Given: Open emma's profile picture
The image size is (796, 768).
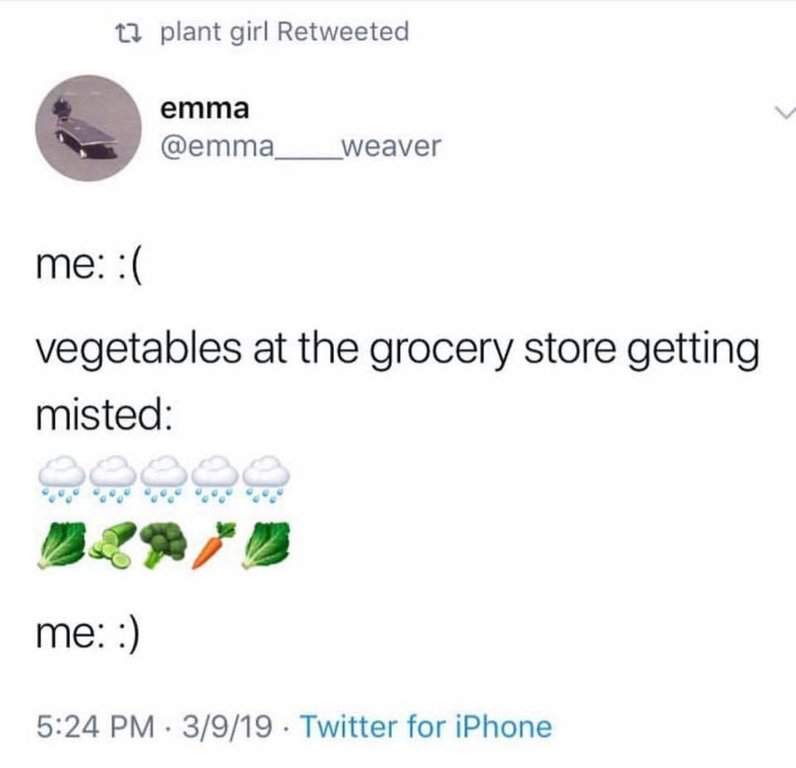Looking at the screenshot, I should coord(88,127).
